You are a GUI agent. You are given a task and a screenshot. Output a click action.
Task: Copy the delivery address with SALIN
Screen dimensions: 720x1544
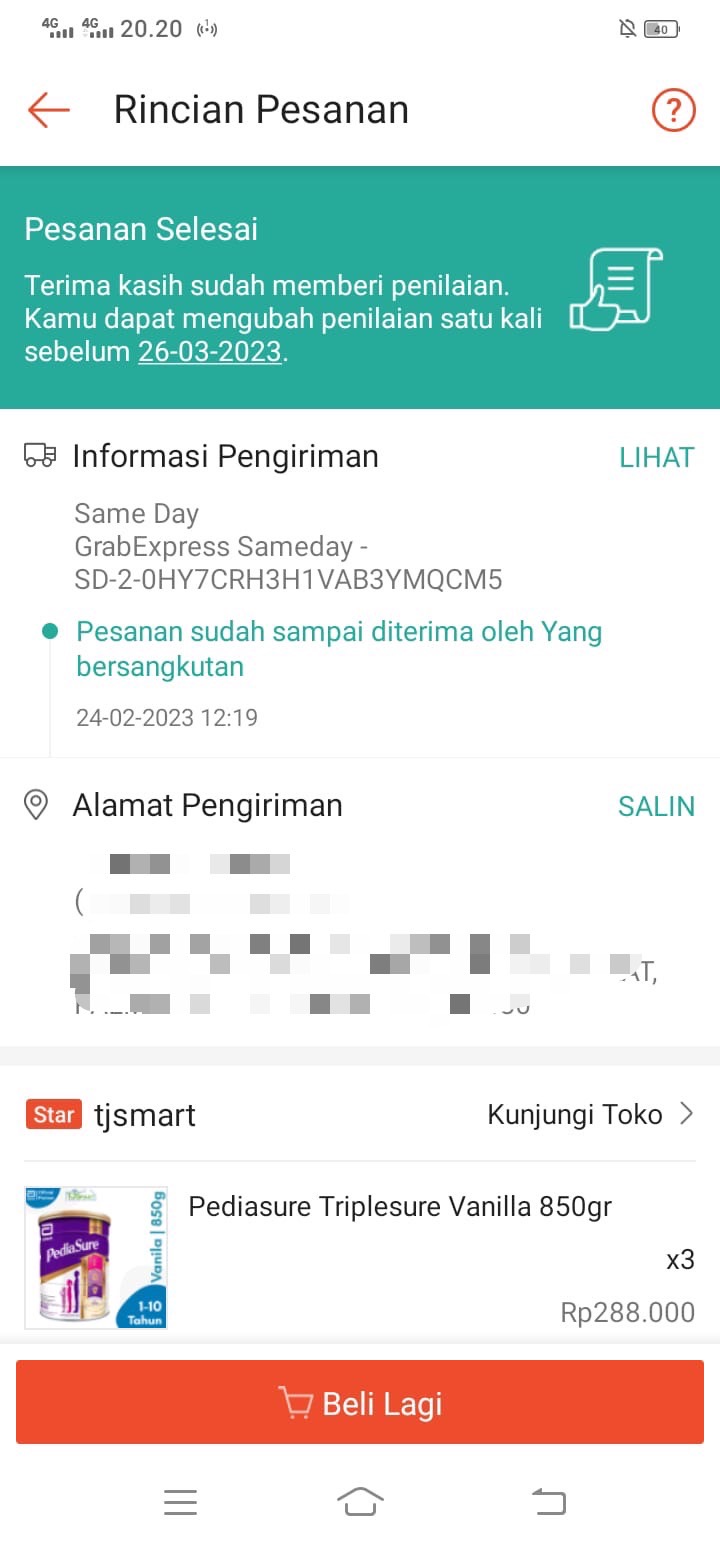coord(656,806)
